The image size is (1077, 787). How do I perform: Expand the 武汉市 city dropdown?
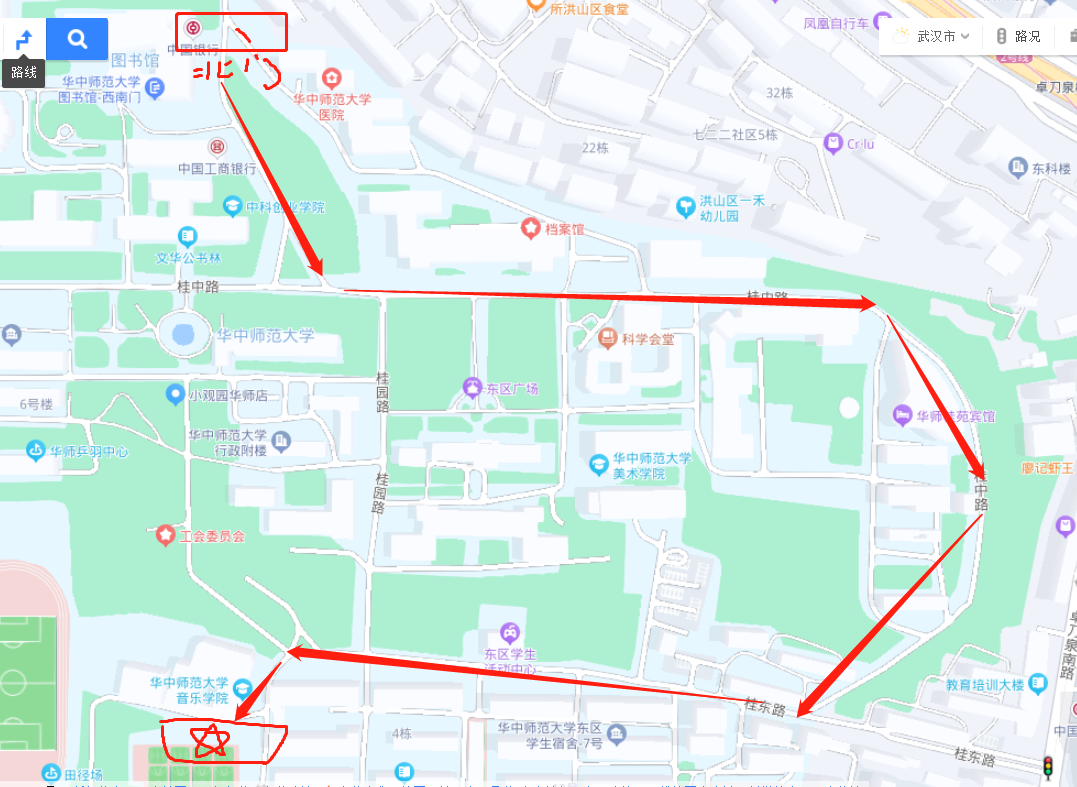(930, 36)
